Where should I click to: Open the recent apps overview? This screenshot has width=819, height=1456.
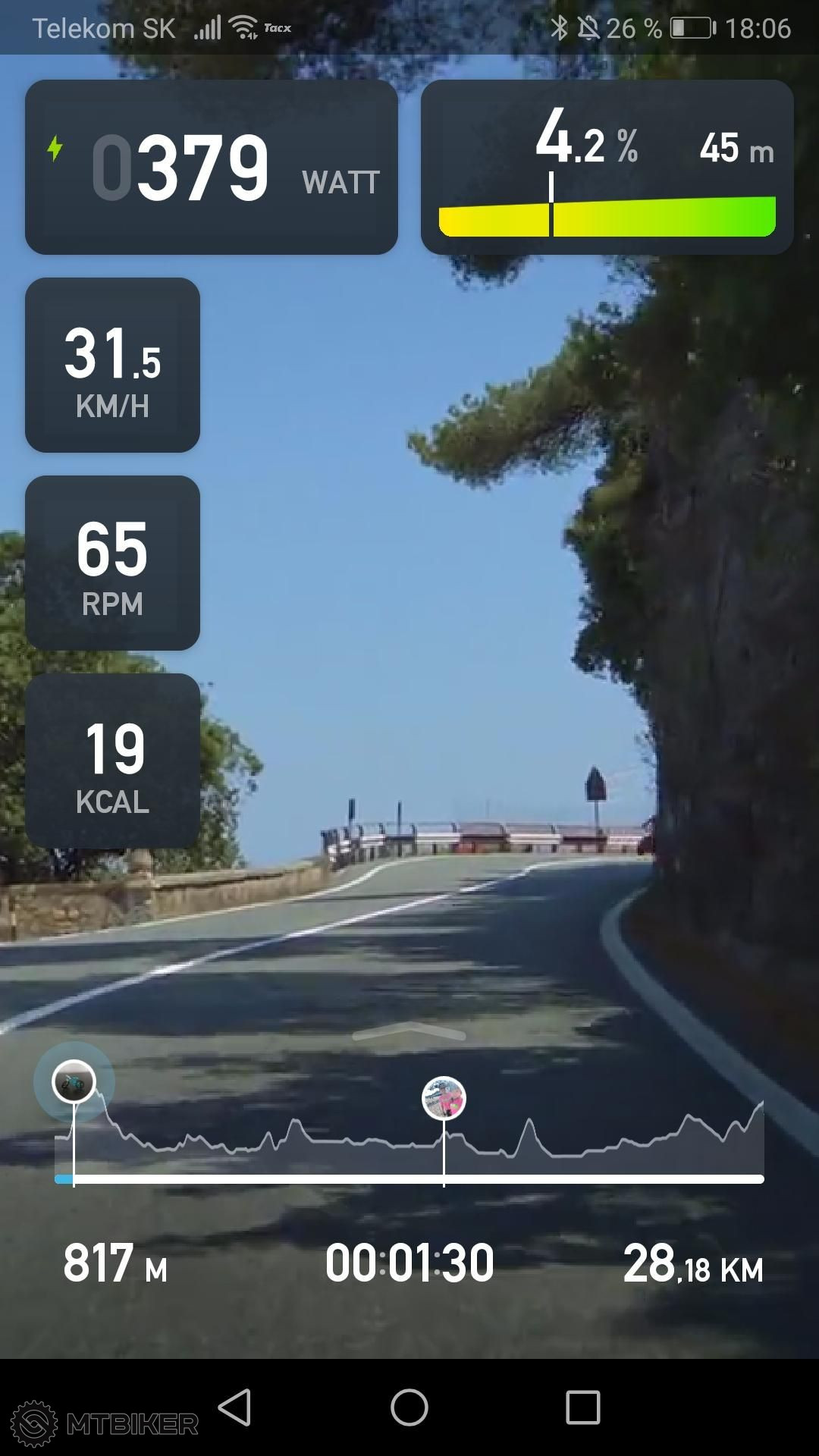click(x=583, y=1407)
